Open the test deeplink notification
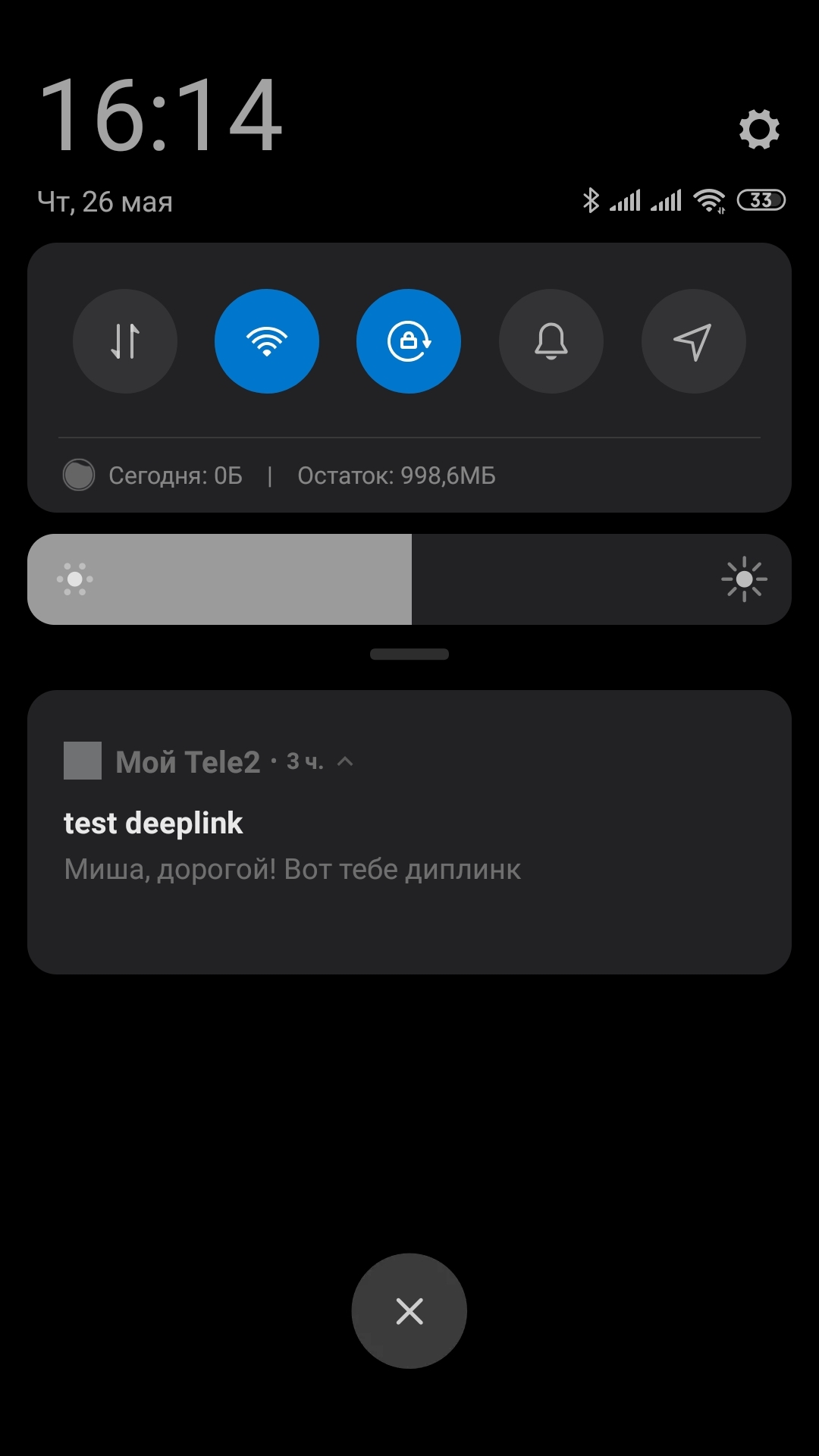Screen dimensions: 819x1456 (x=409, y=846)
